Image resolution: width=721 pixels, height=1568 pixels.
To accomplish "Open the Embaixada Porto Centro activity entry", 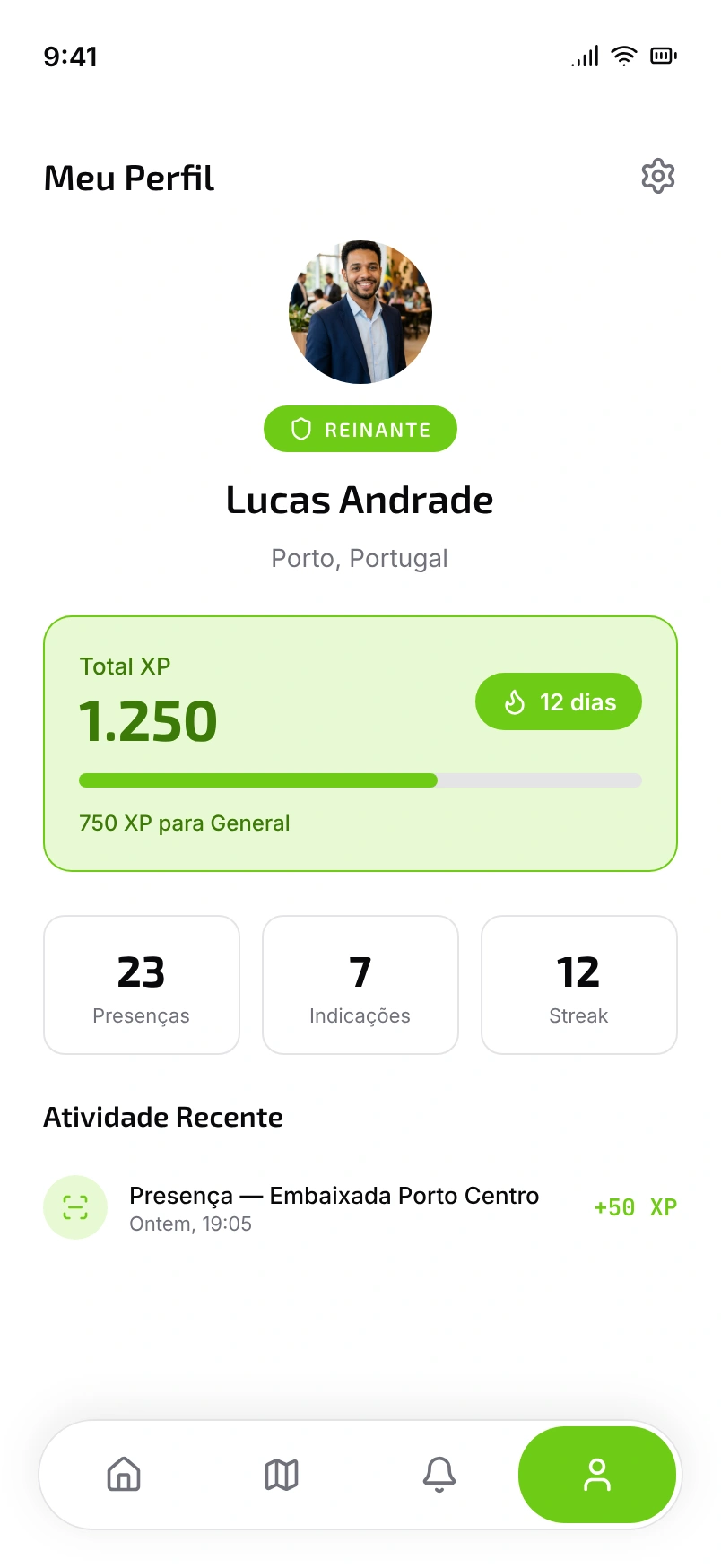I will click(334, 1195).
